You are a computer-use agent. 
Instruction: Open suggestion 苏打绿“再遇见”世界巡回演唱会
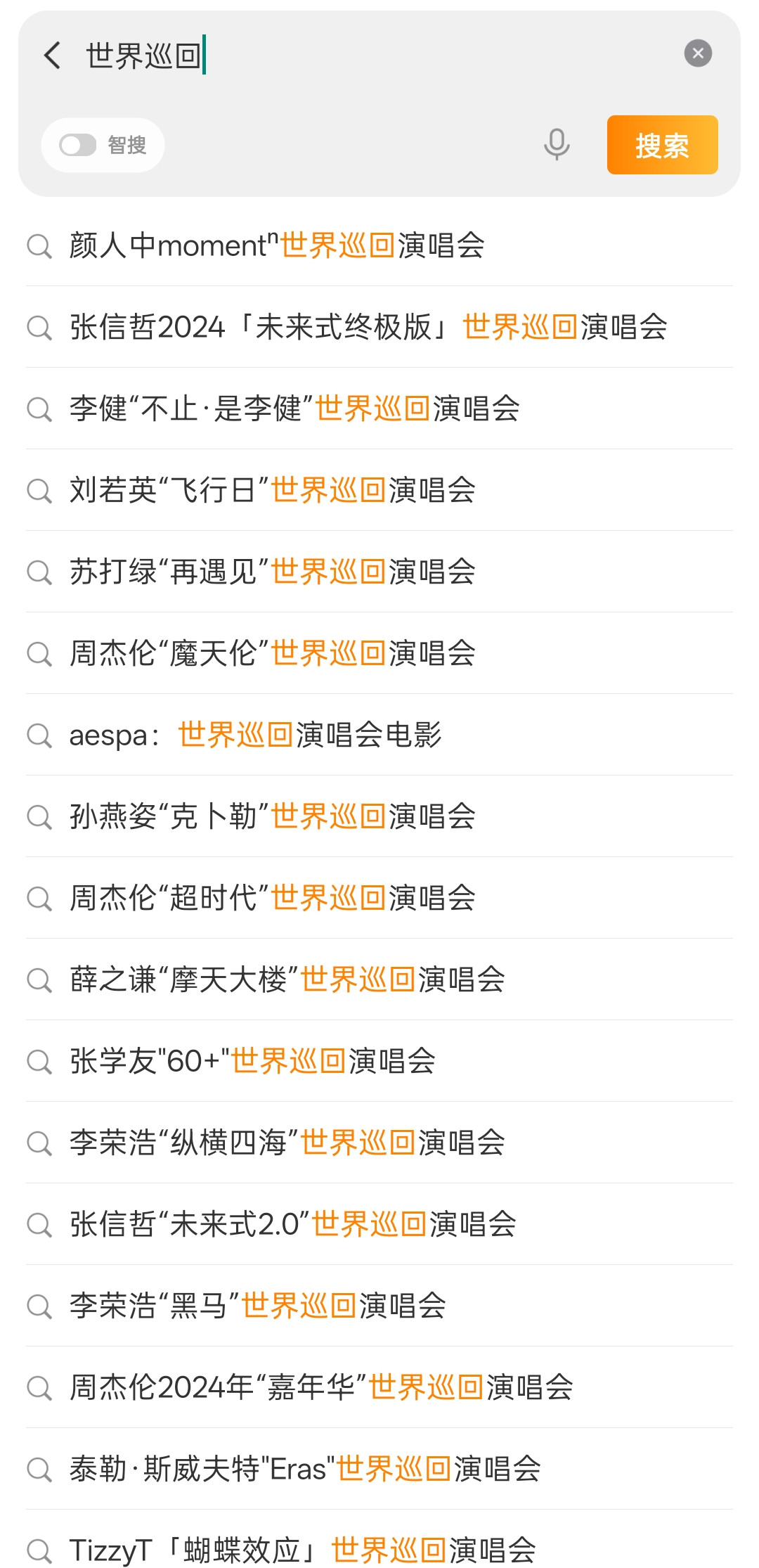point(273,572)
